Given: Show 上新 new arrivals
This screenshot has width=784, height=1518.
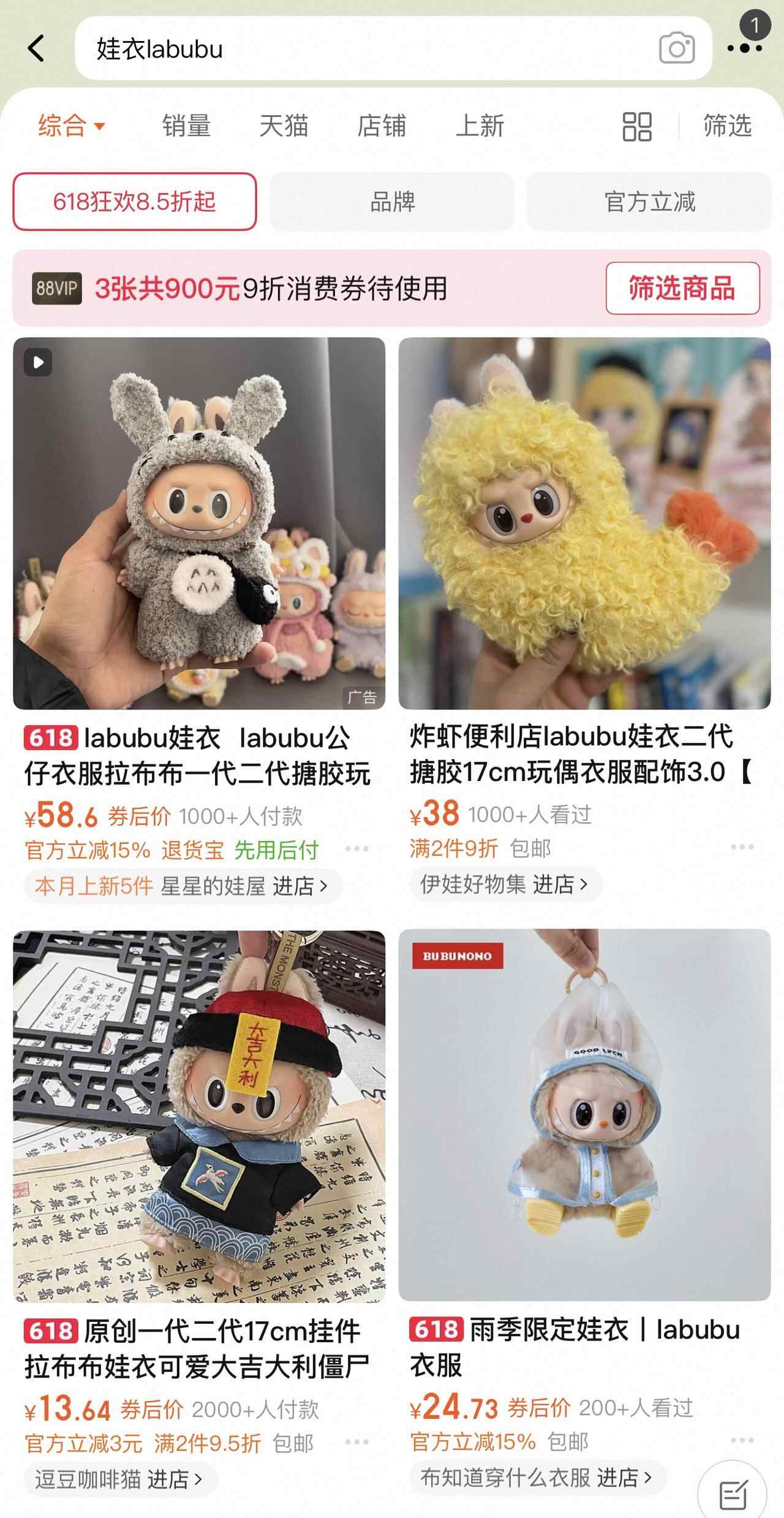Looking at the screenshot, I should [x=480, y=126].
